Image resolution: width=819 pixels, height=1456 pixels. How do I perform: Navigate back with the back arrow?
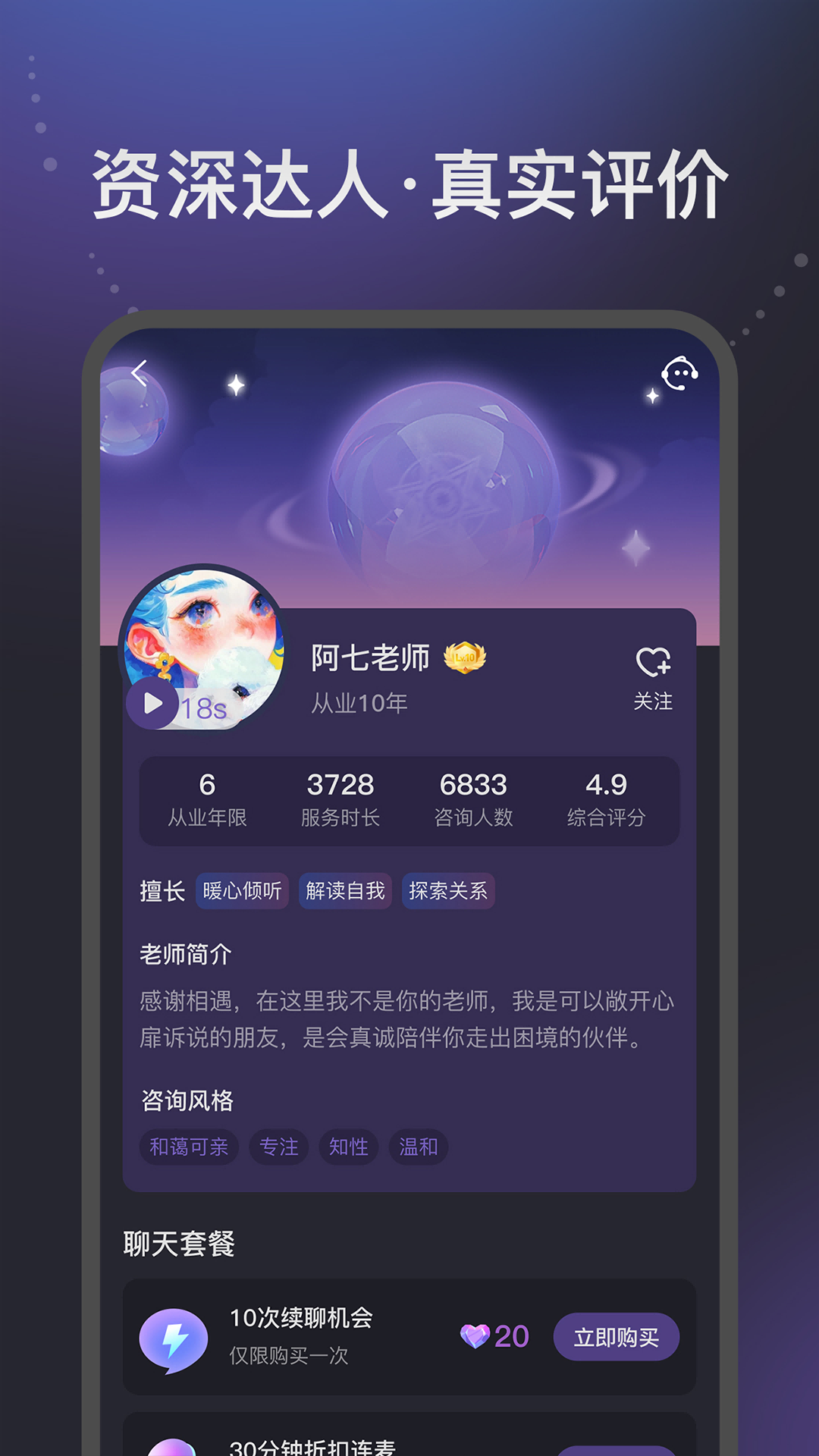(140, 373)
